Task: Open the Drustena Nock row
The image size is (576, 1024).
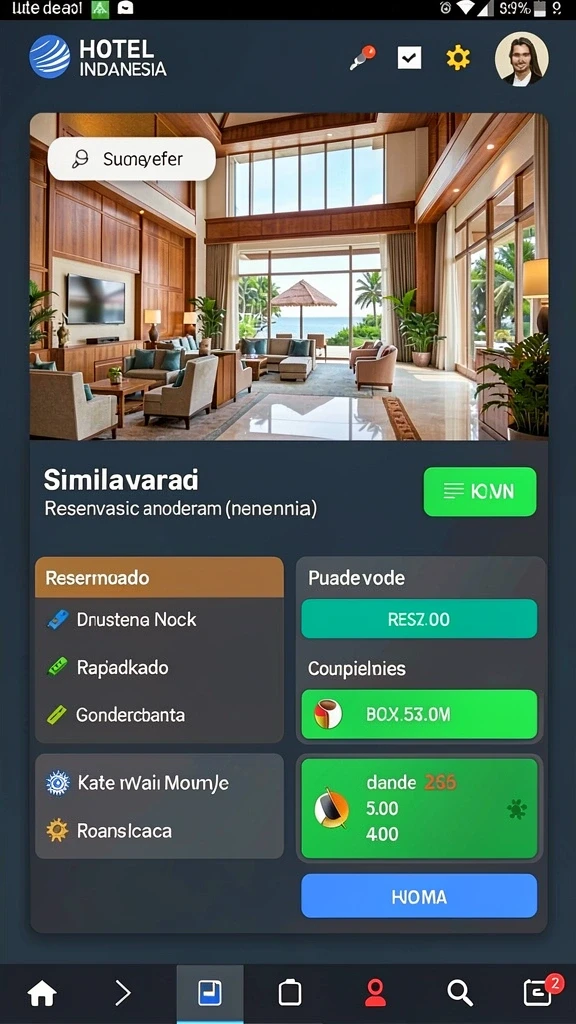Action: point(159,619)
